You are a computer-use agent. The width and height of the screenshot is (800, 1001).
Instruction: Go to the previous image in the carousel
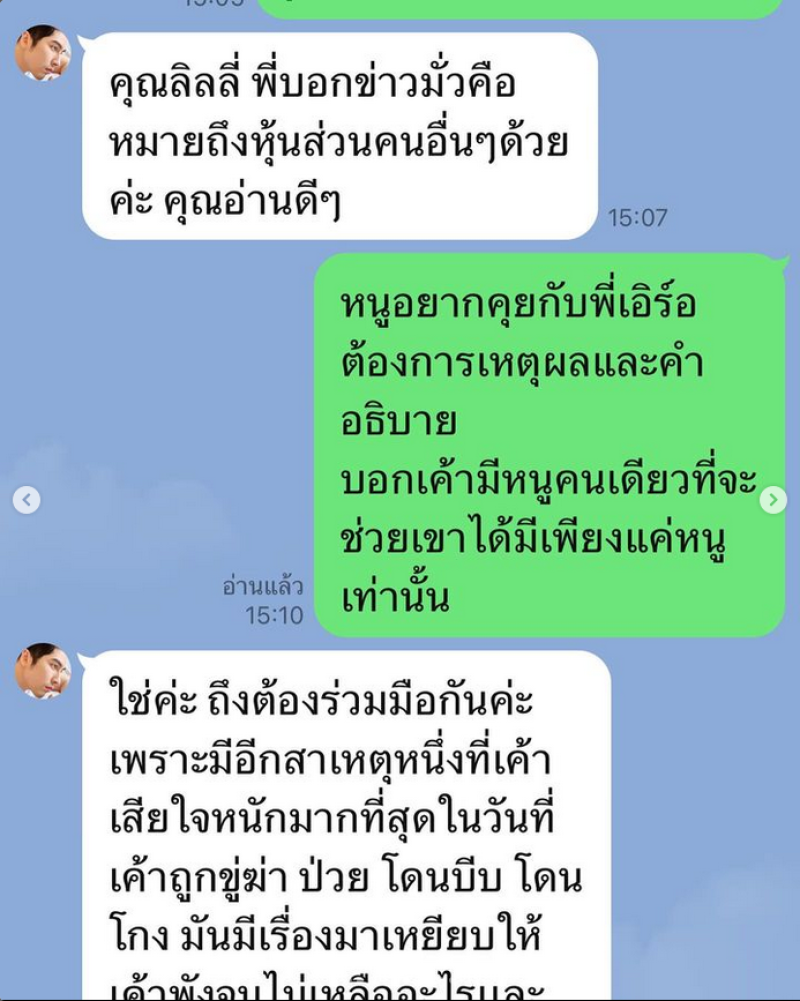tap(27, 500)
